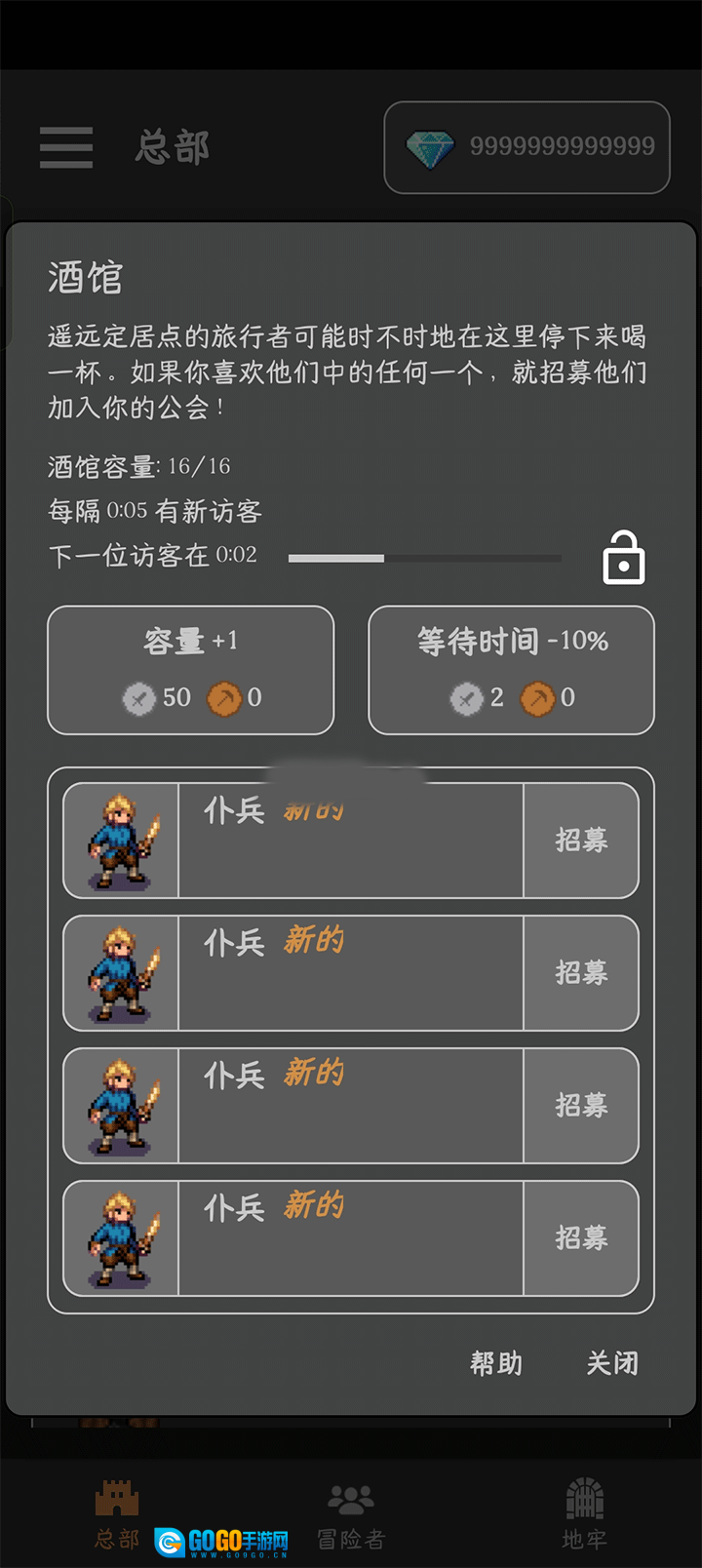Toggle the lock icon beside visitor timer
Image resolution: width=702 pixels, height=1568 pixels.
tap(624, 558)
